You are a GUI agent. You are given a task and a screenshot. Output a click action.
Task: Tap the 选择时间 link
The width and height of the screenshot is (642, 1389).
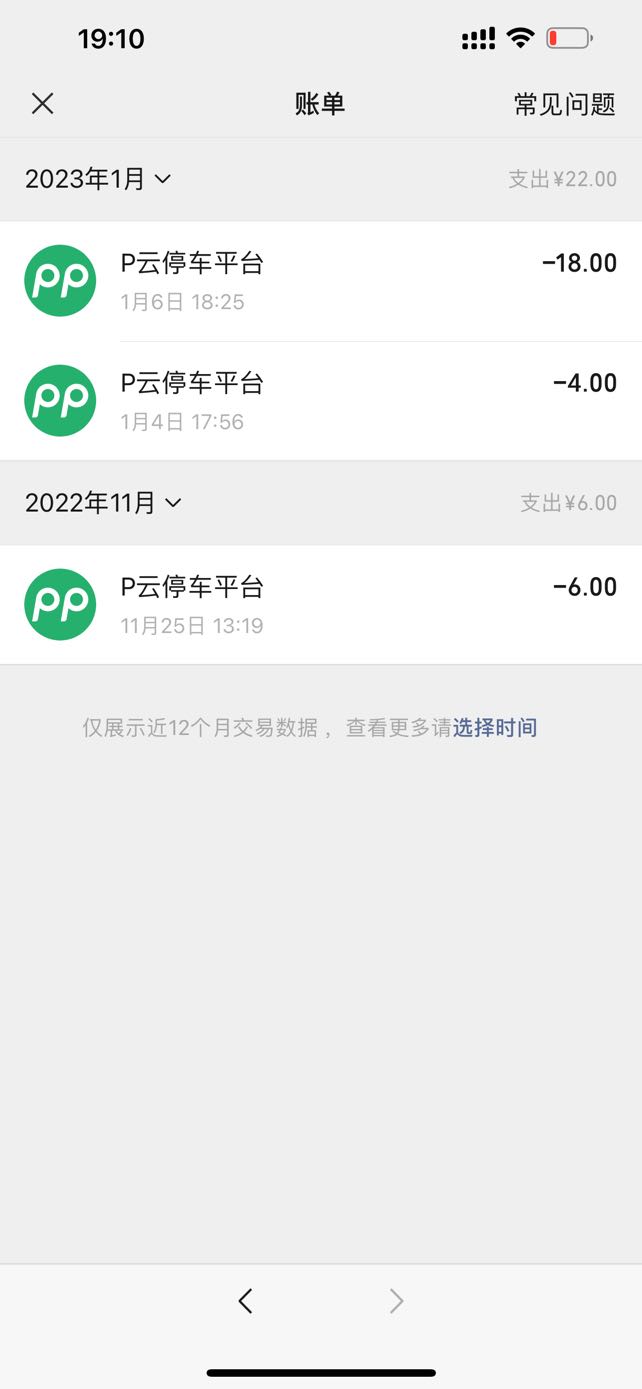pyautogui.click(x=495, y=728)
